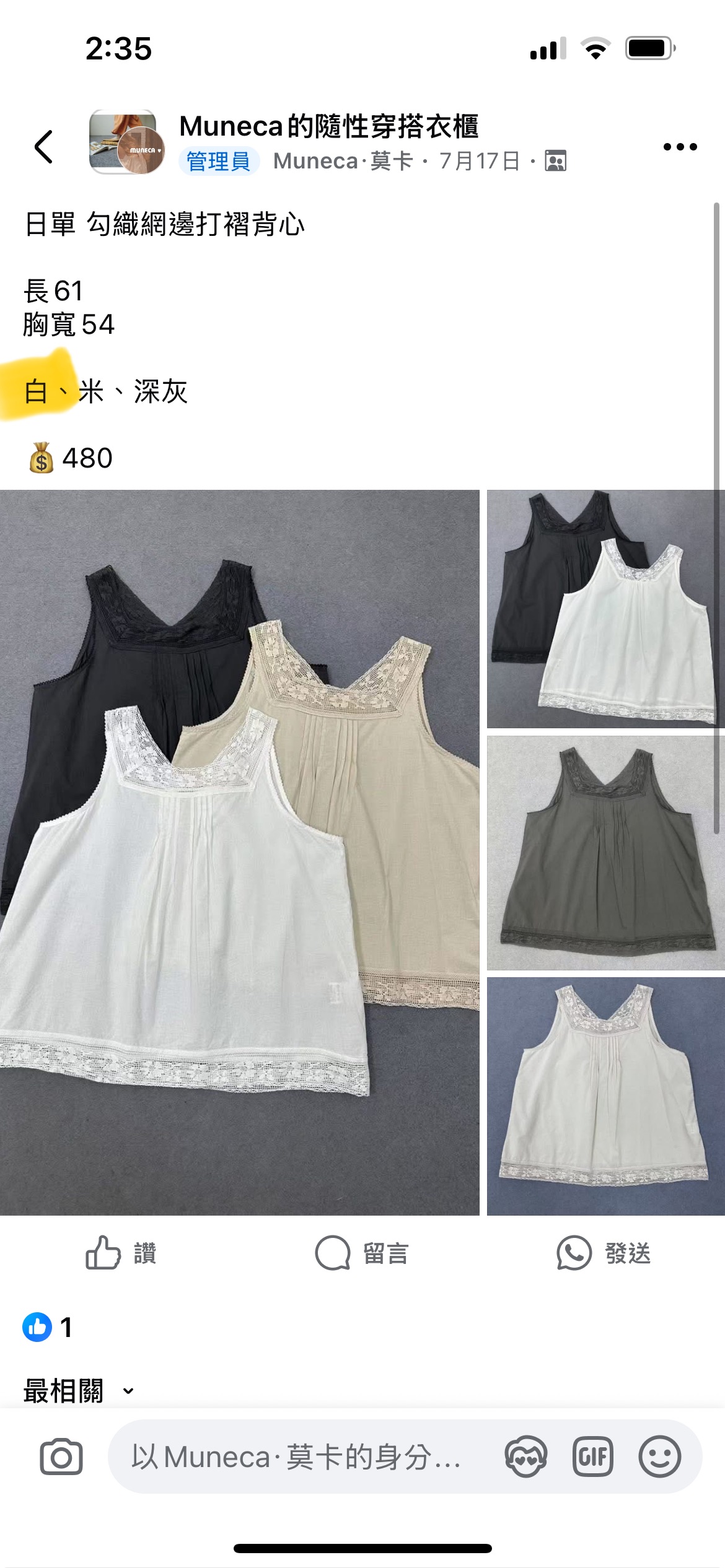
Task: Open the GIF picker
Action: point(592,1457)
